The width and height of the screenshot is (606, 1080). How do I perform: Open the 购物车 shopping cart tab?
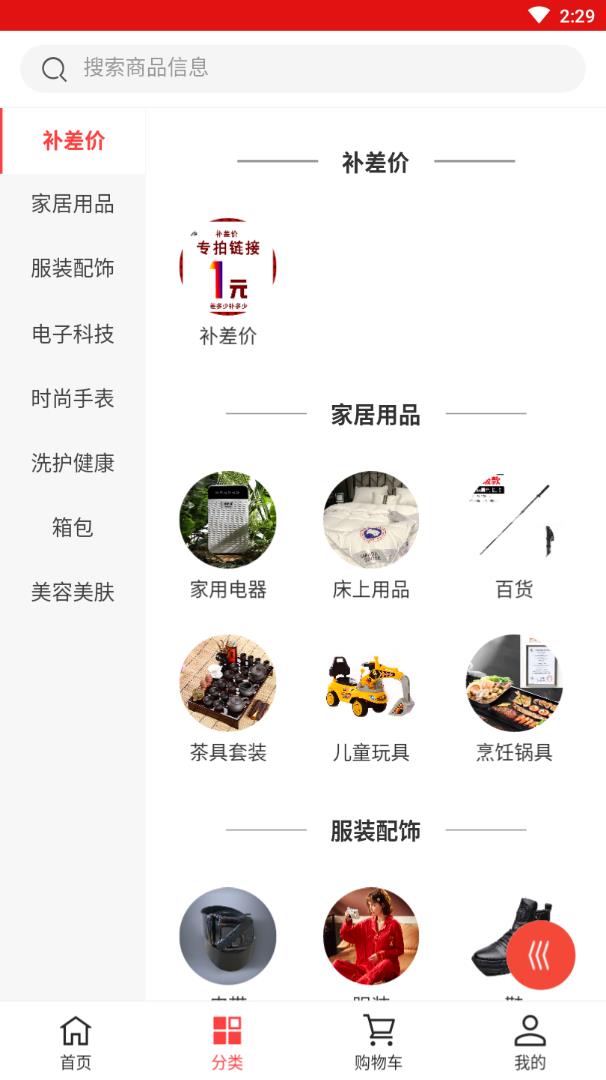coord(378,1042)
